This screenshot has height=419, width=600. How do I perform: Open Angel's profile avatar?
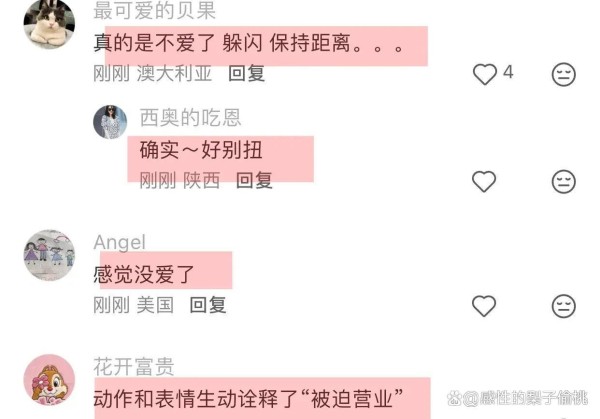coord(48,255)
